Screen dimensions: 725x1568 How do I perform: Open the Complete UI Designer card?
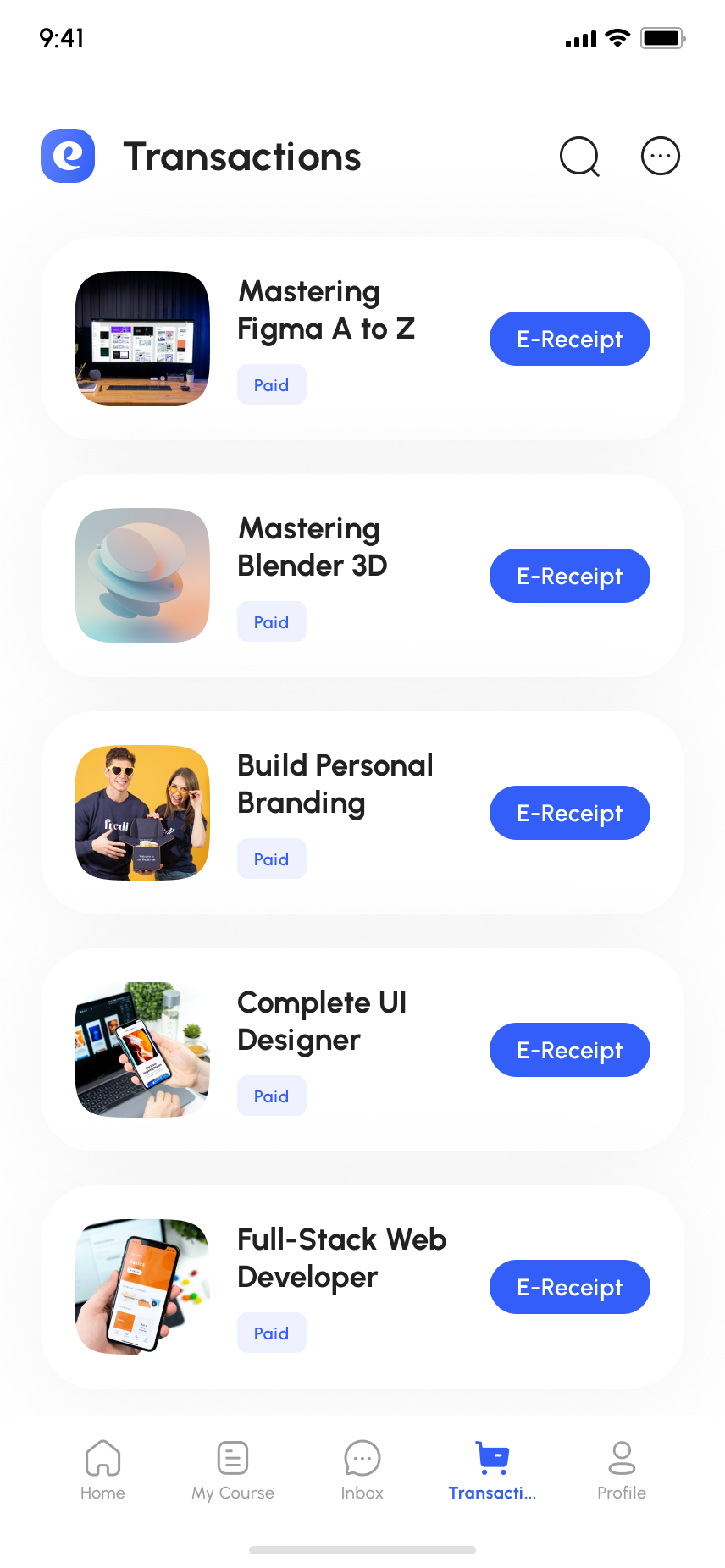pyautogui.click(x=322, y=1021)
